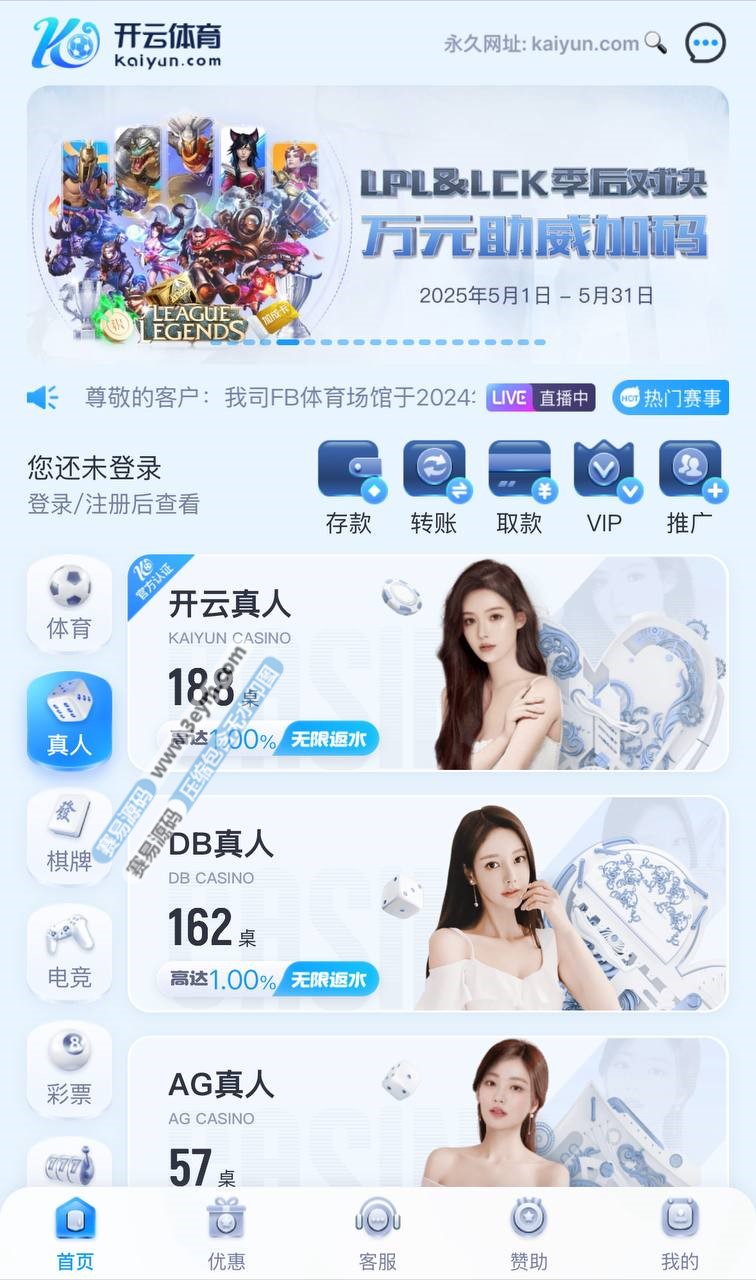The image size is (756, 1280).
Task: Open the 推广 promotion shortcut
Action: tap(690, 487)
